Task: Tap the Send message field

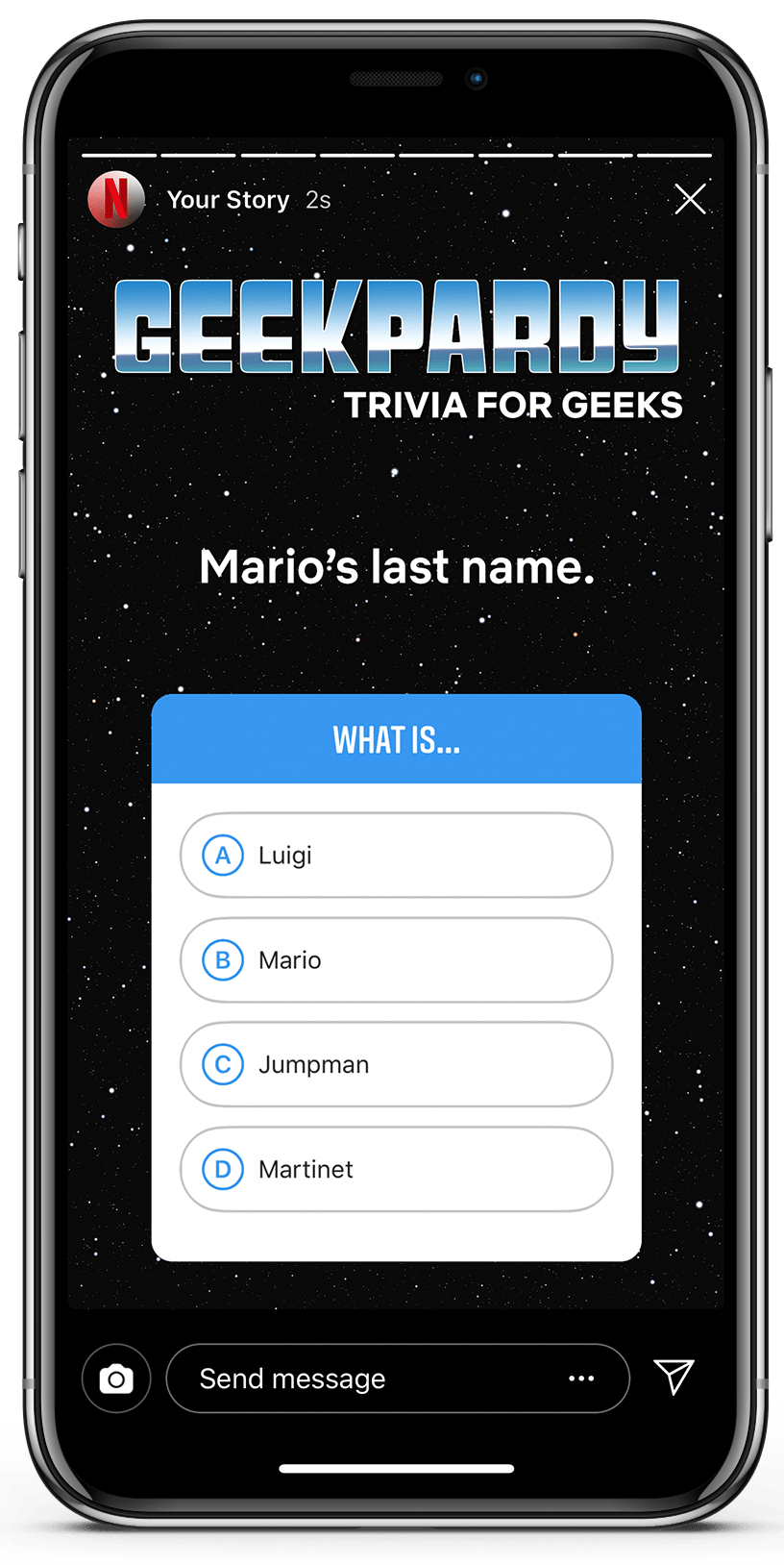Action: point(365,1379)
